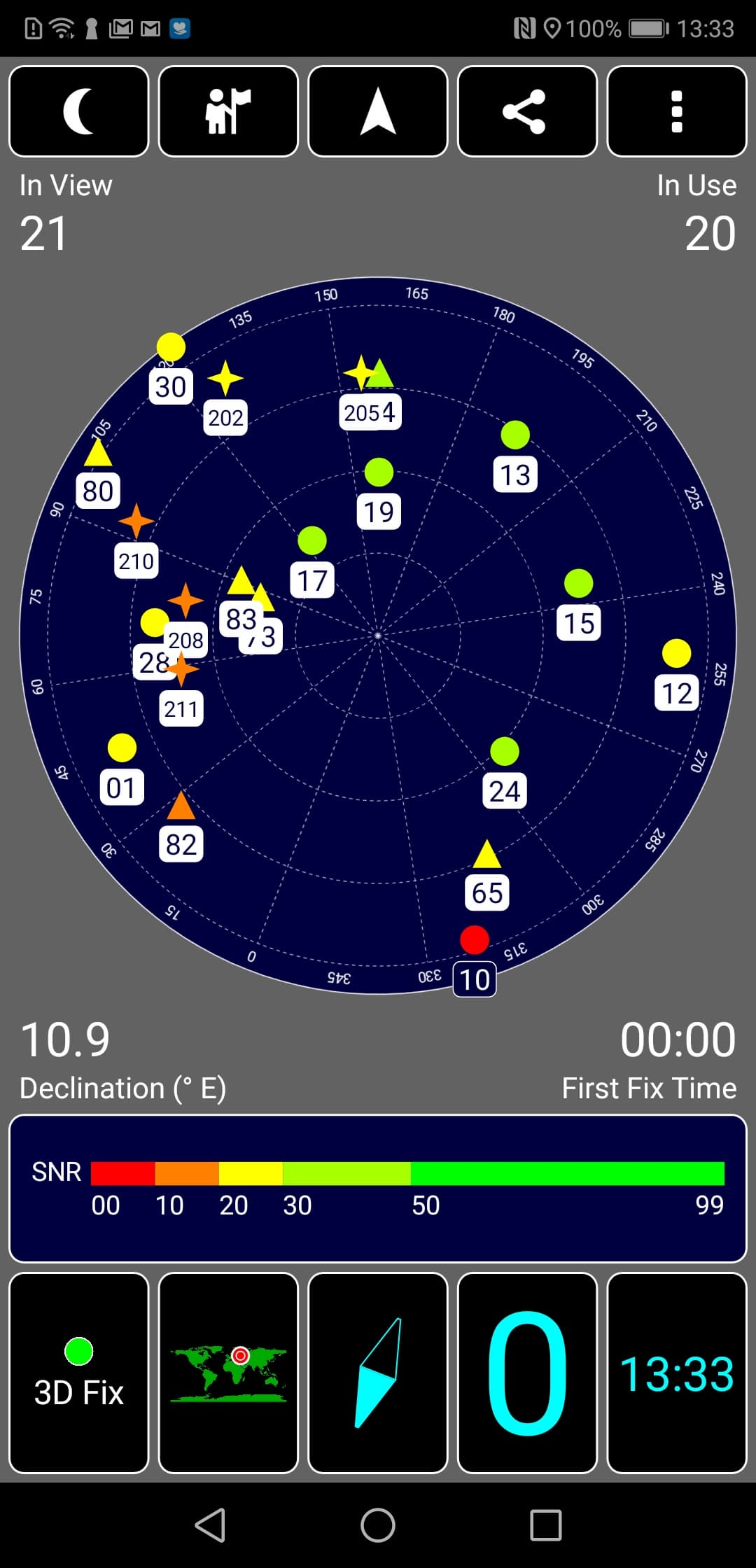The image size is (756, 1568).
Task: Open the speed tile showing 0
Action: click(527, 1373)
